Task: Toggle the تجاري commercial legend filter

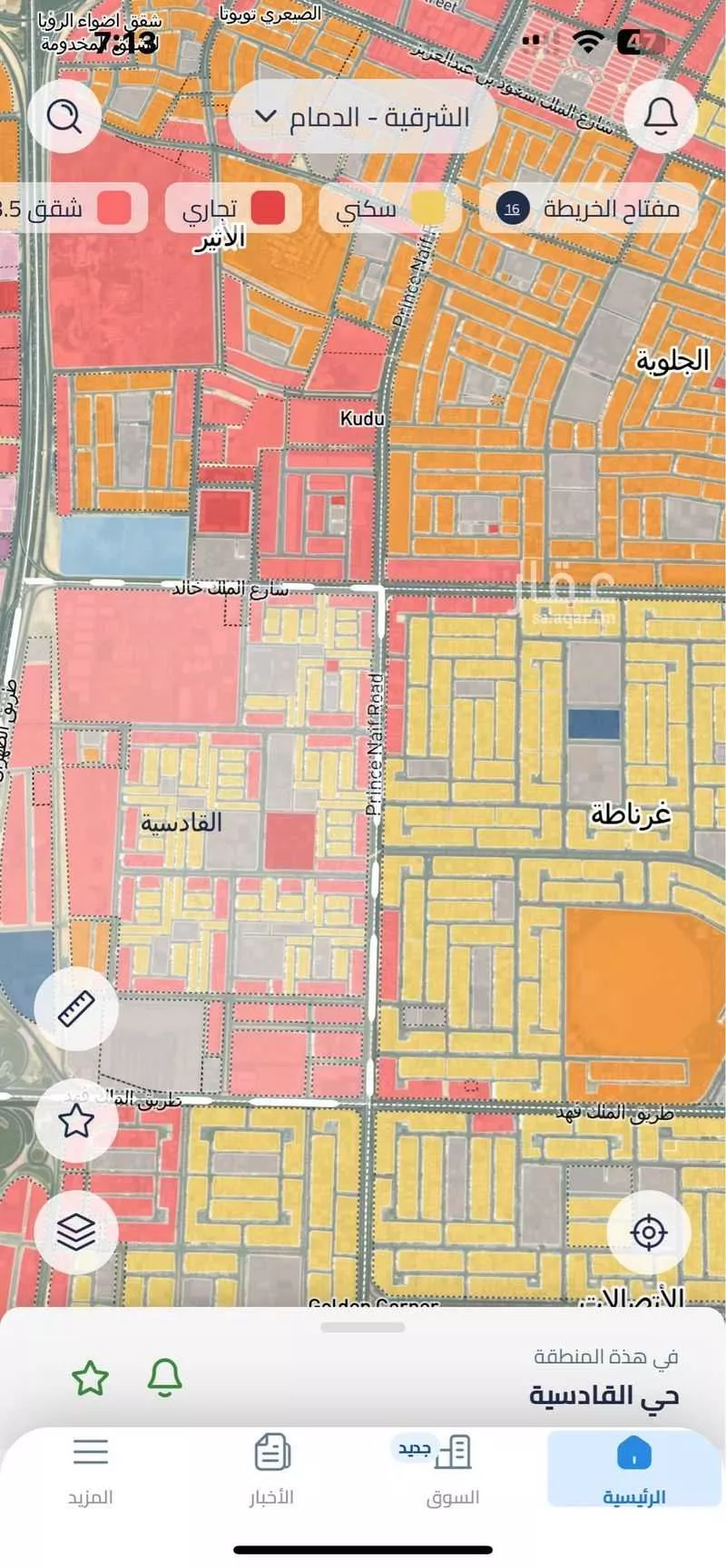Action: coord(233,208)
